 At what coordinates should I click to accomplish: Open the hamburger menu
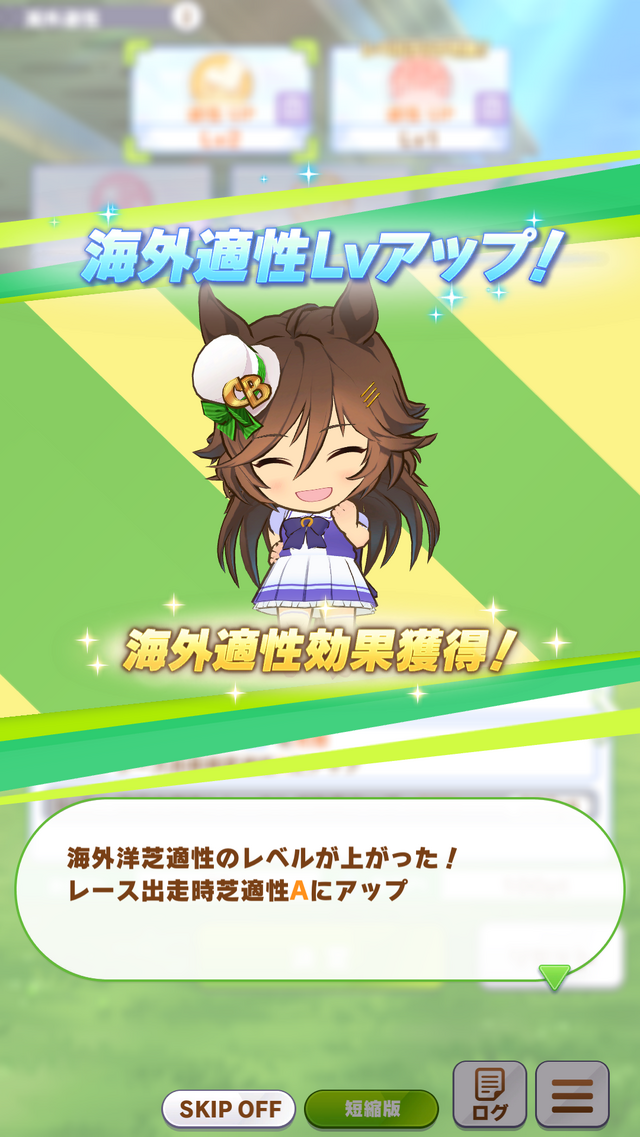pyautogui.click(x=572, y=1096)
